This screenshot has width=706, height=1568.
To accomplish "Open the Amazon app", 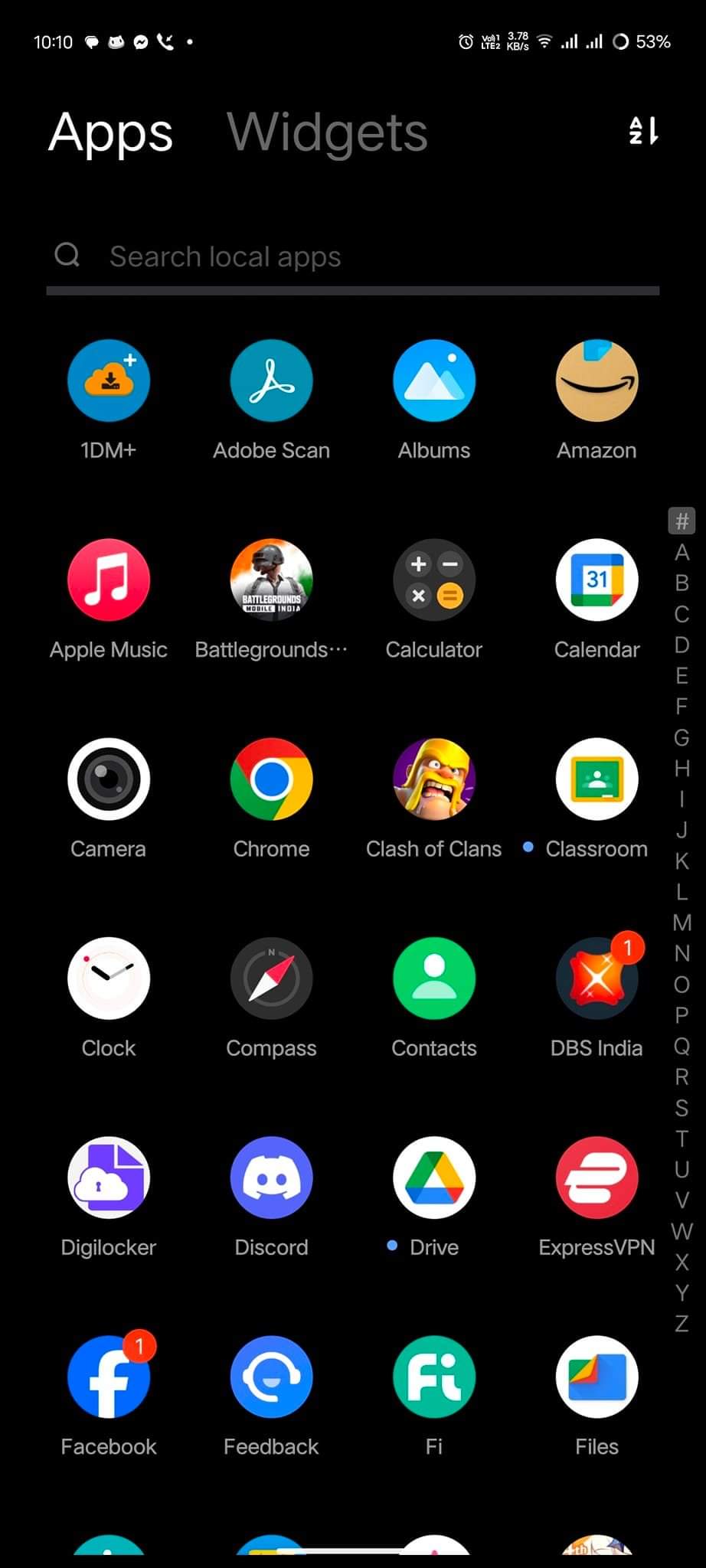I will (597, 381).
